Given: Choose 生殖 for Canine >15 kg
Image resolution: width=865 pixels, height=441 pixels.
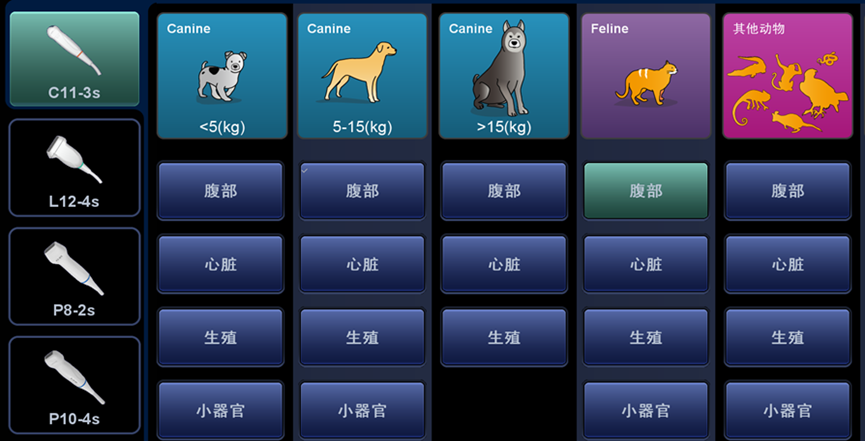Looking at the screenshot, I should (504, 338).
